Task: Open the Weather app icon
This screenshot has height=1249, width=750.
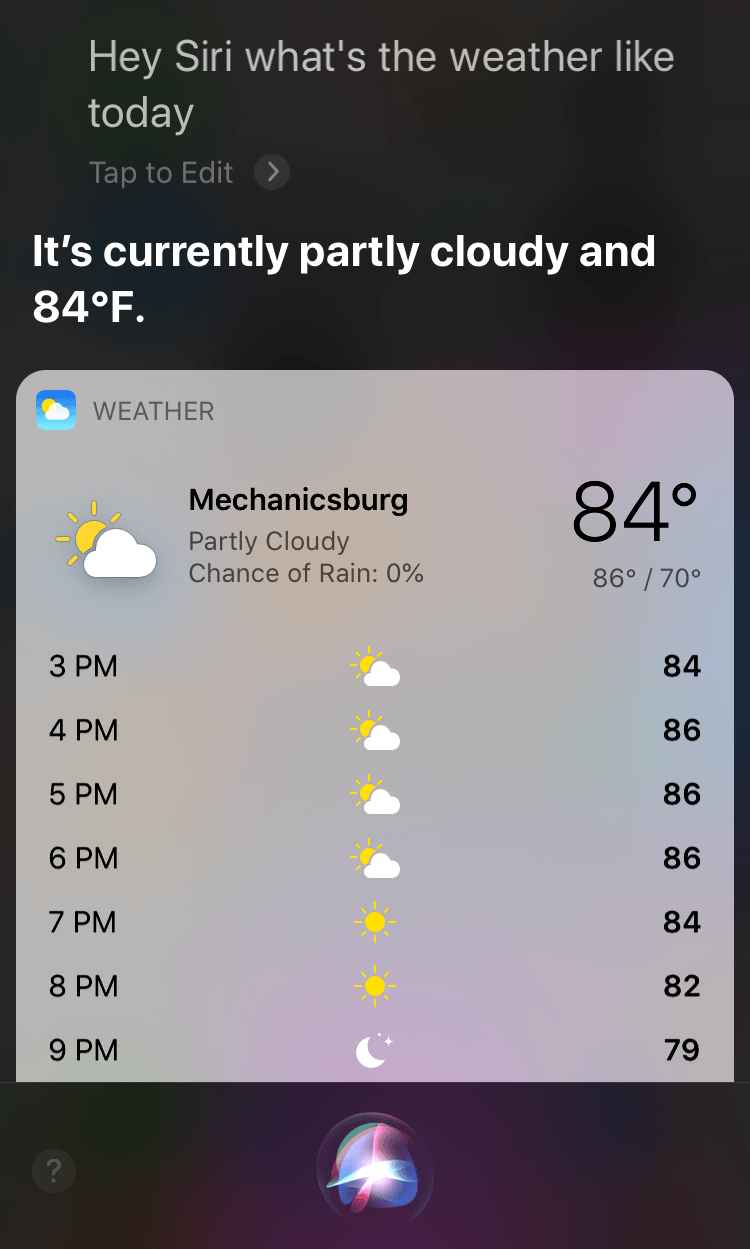Action: (x=56, y=410)
